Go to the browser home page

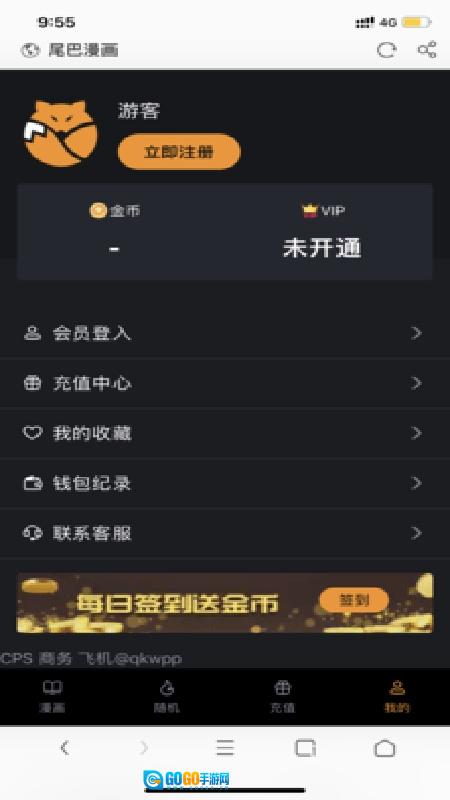(x=385, y=748)
